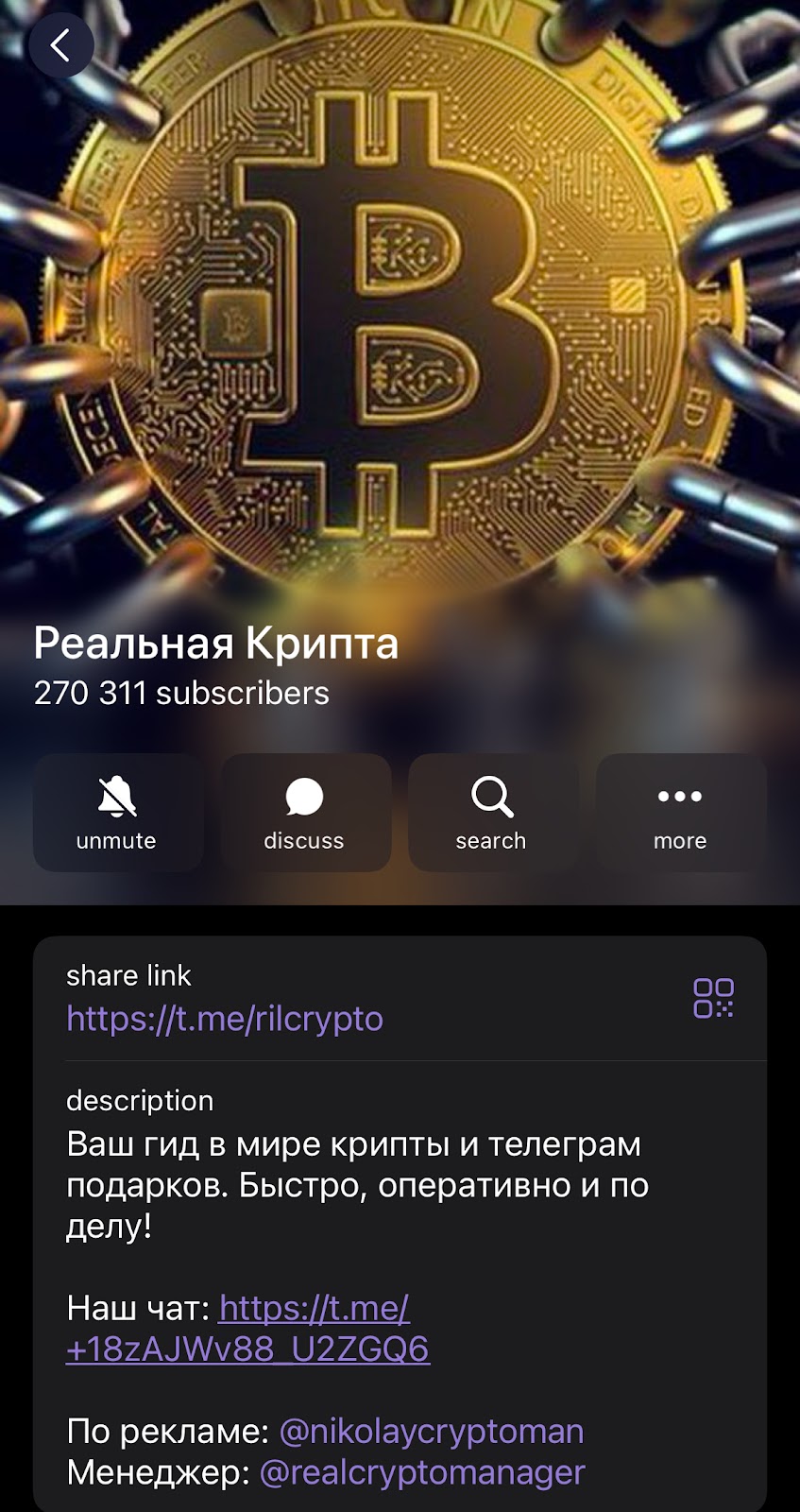Select the share link label

click(128, 974)
